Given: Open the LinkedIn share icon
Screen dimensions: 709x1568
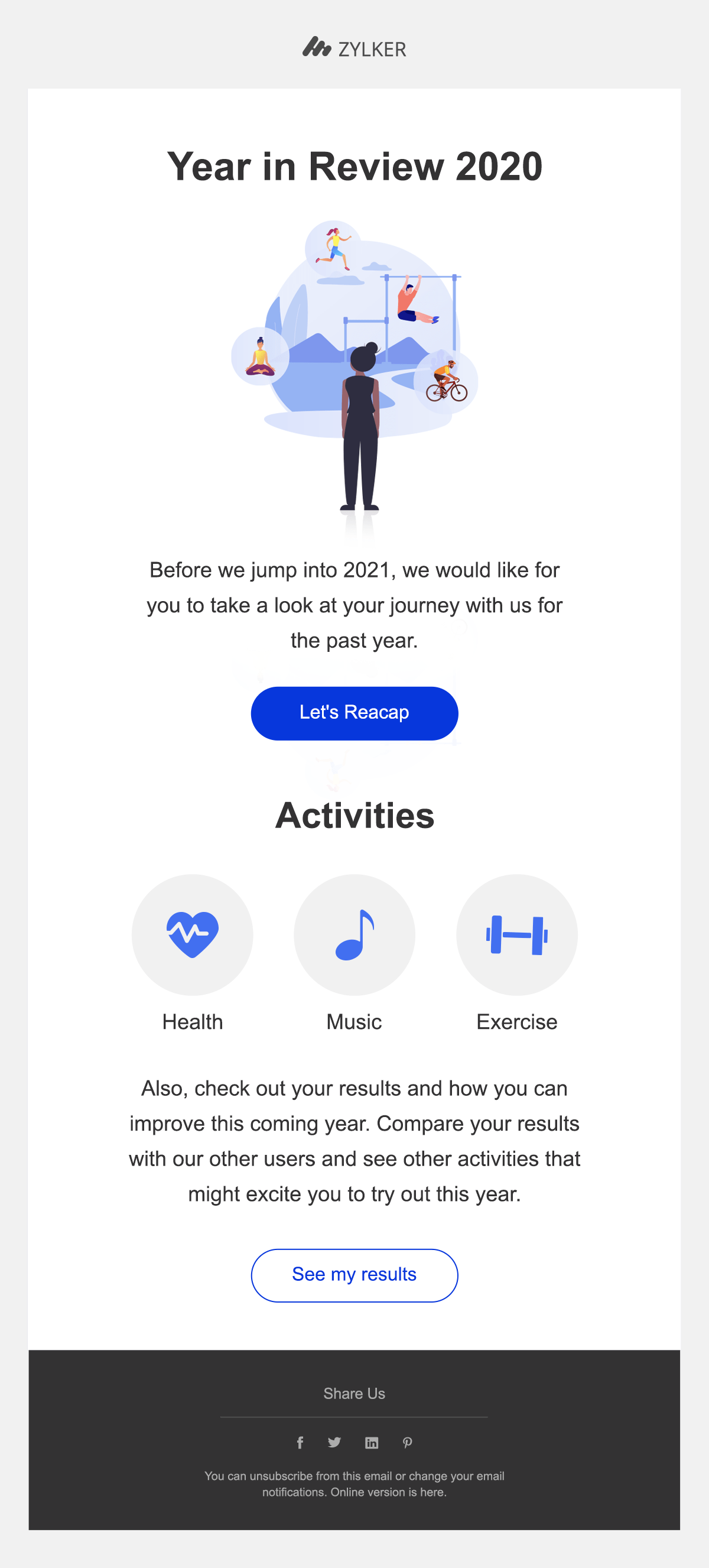Looking at the screenshot, I should pos(371,1443).
